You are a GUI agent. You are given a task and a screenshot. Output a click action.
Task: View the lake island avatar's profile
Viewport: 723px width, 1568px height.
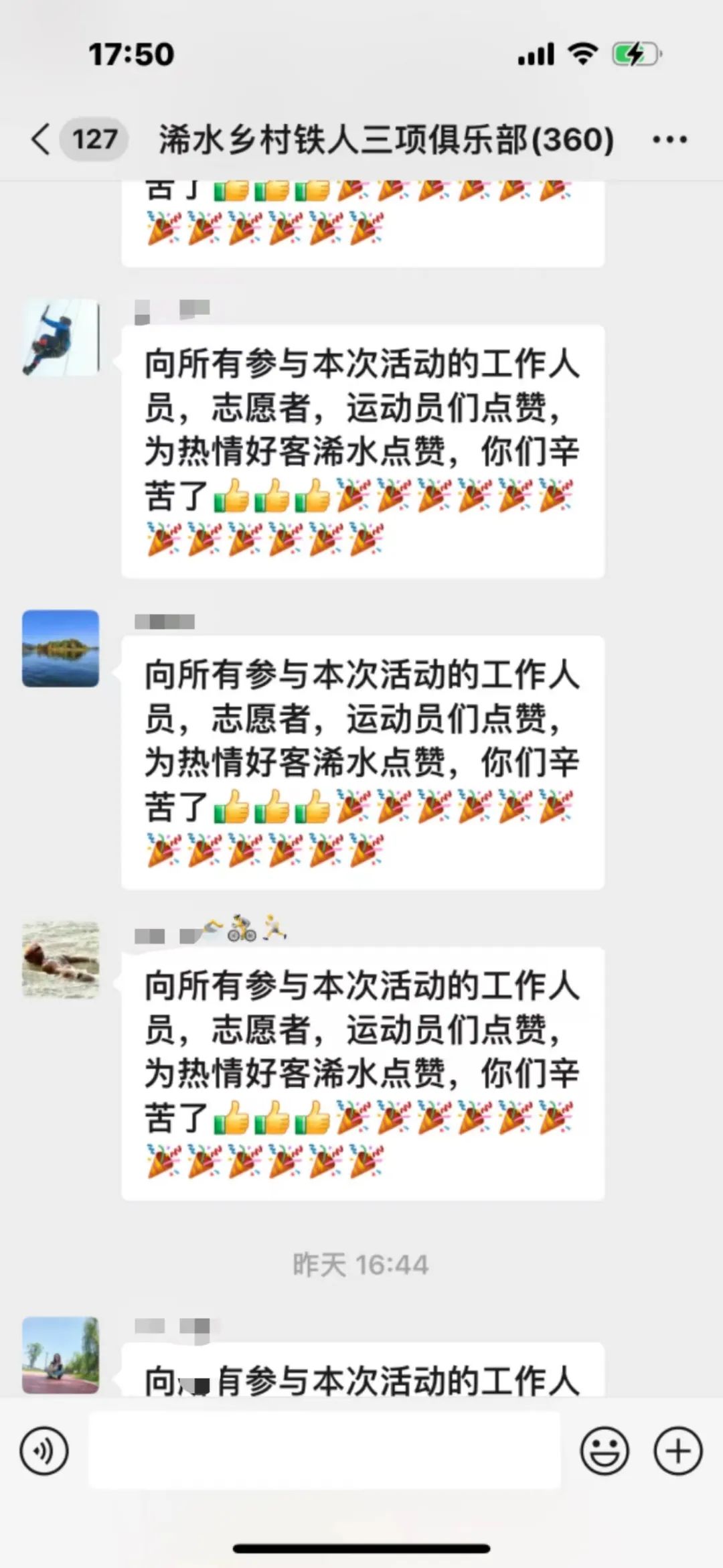(x=61, y=648)
